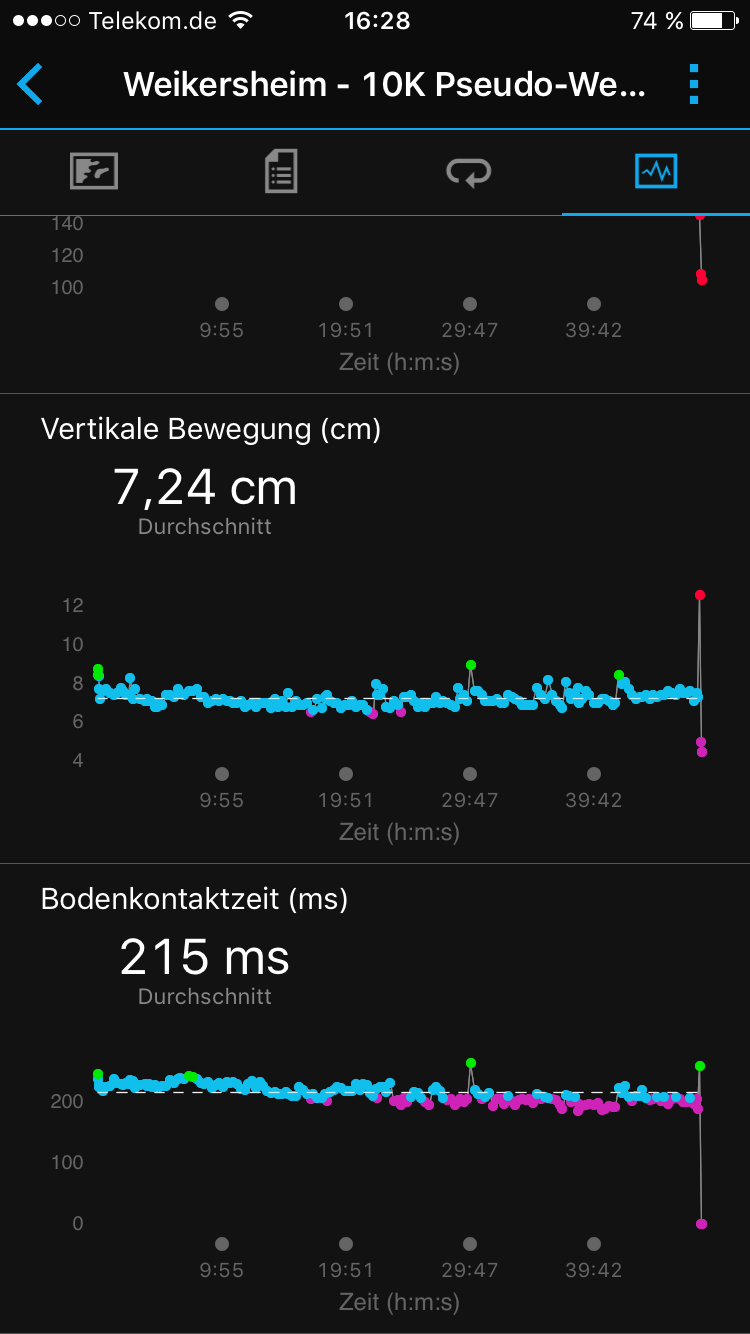
Task: Go back using the arrow
Action: (31, 85)
